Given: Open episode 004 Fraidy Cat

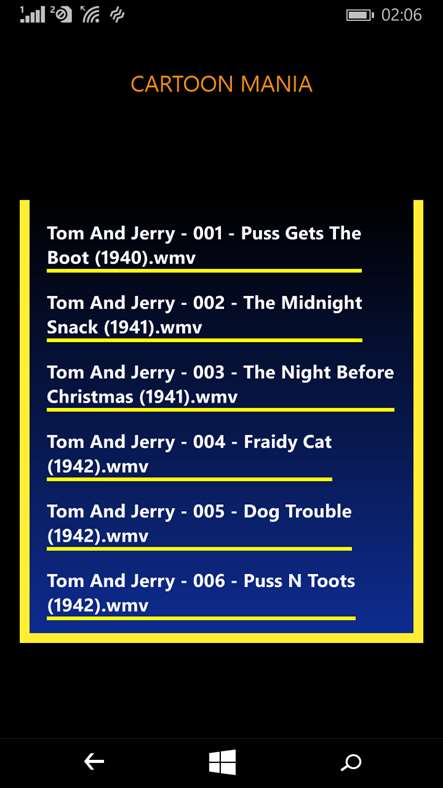Looking at the screenshot, I should [x=189, y=454].
